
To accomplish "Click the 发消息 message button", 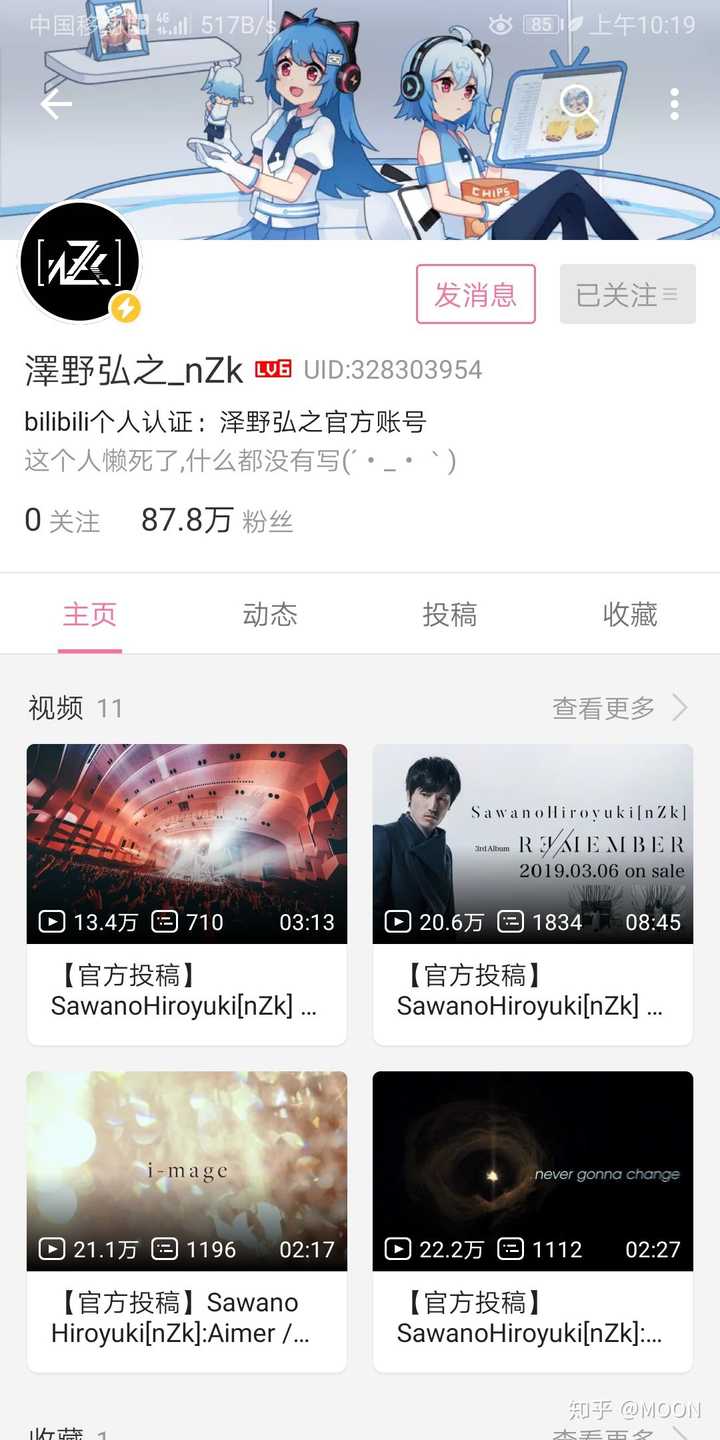I will coord(475,294).
